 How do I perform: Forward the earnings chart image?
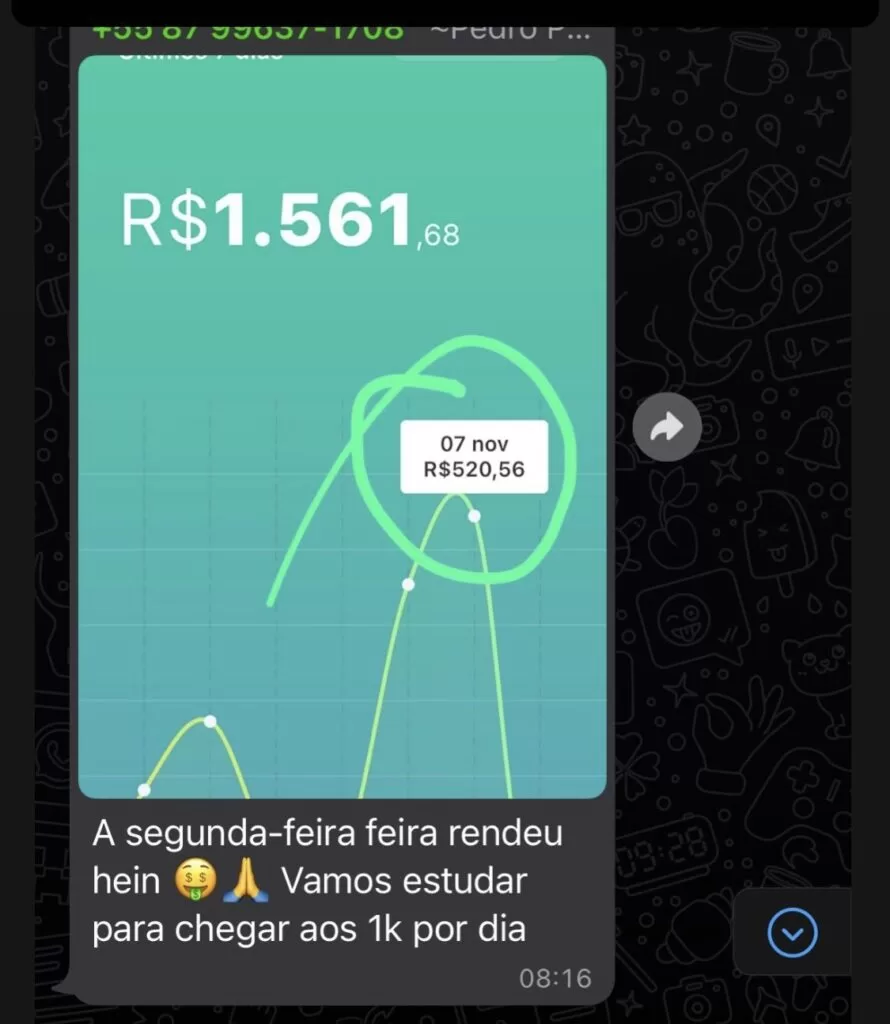(667, 428)
